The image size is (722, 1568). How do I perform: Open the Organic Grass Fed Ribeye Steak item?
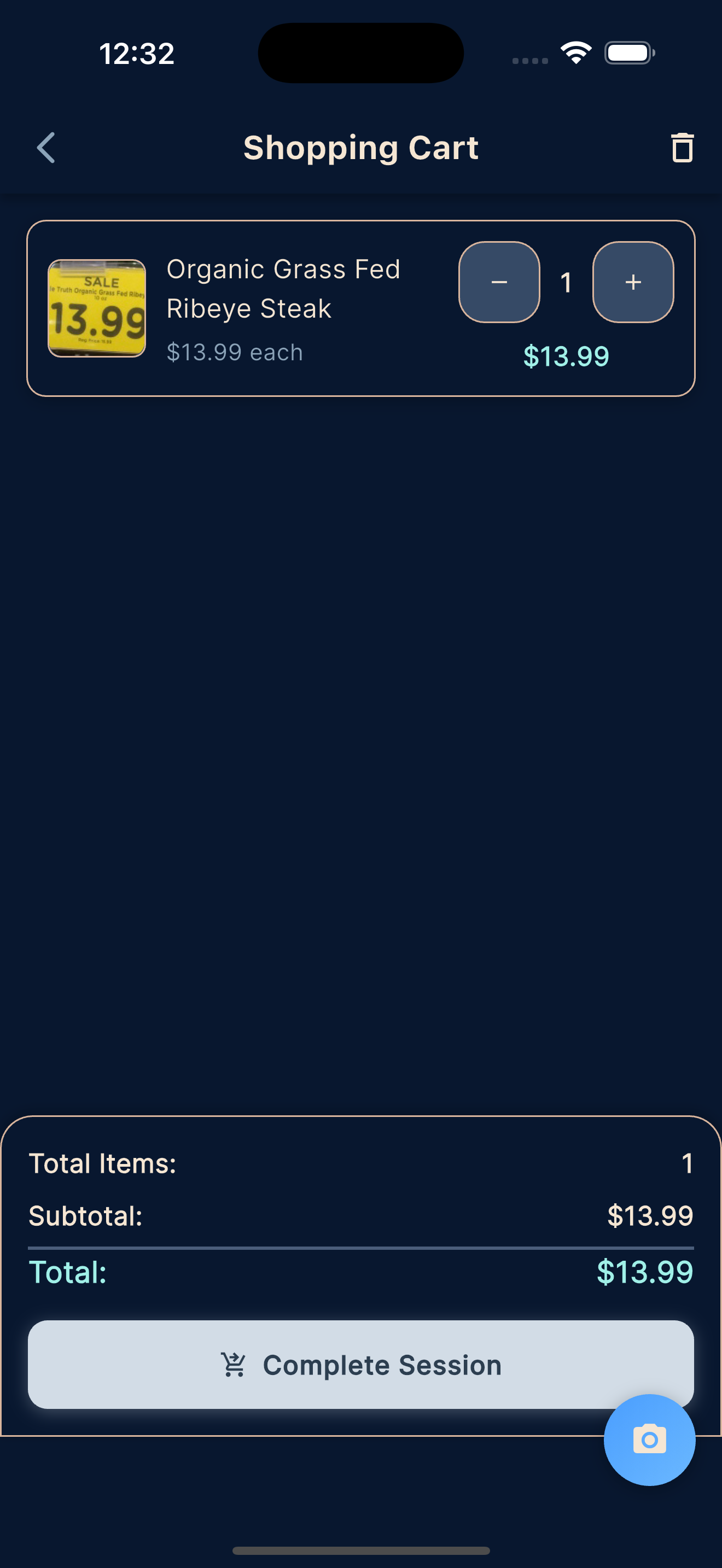click(x=283, y=289)
